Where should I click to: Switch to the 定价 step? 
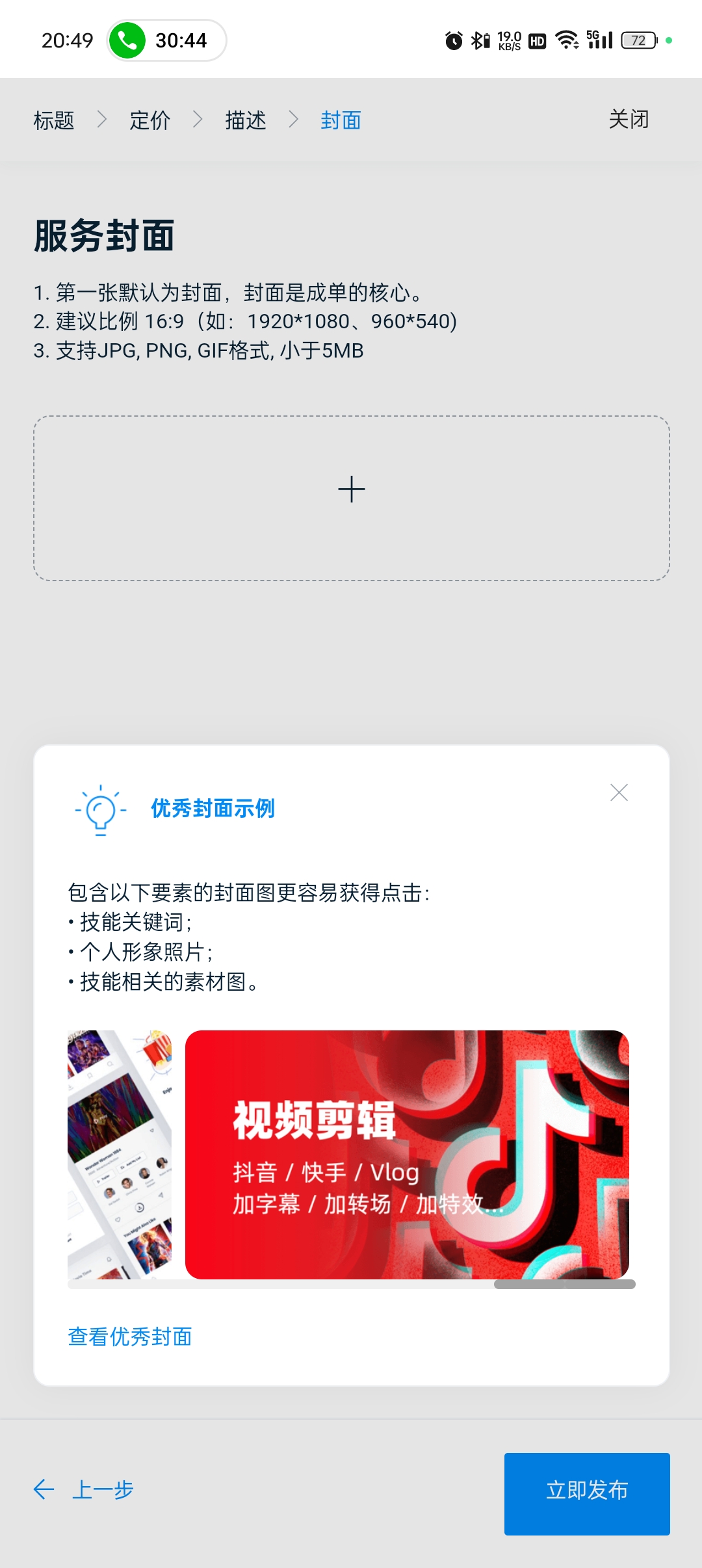(x=149, y=120)
